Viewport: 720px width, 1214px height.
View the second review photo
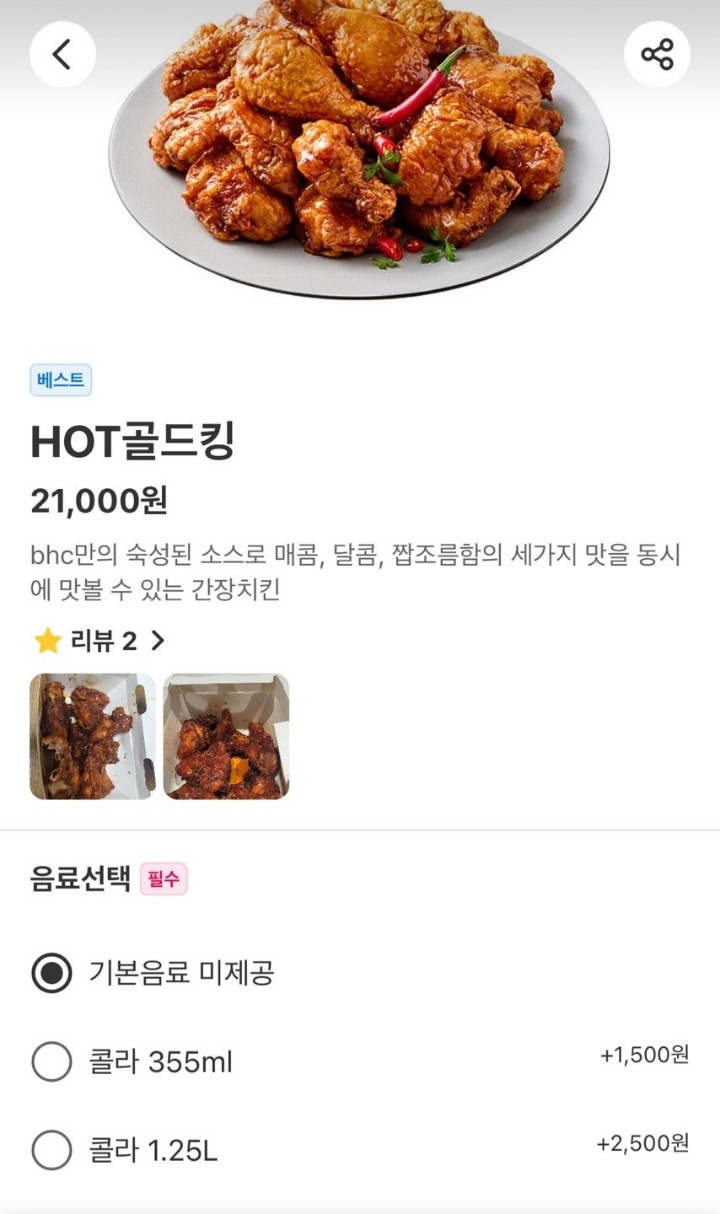(x=226, y=736)
